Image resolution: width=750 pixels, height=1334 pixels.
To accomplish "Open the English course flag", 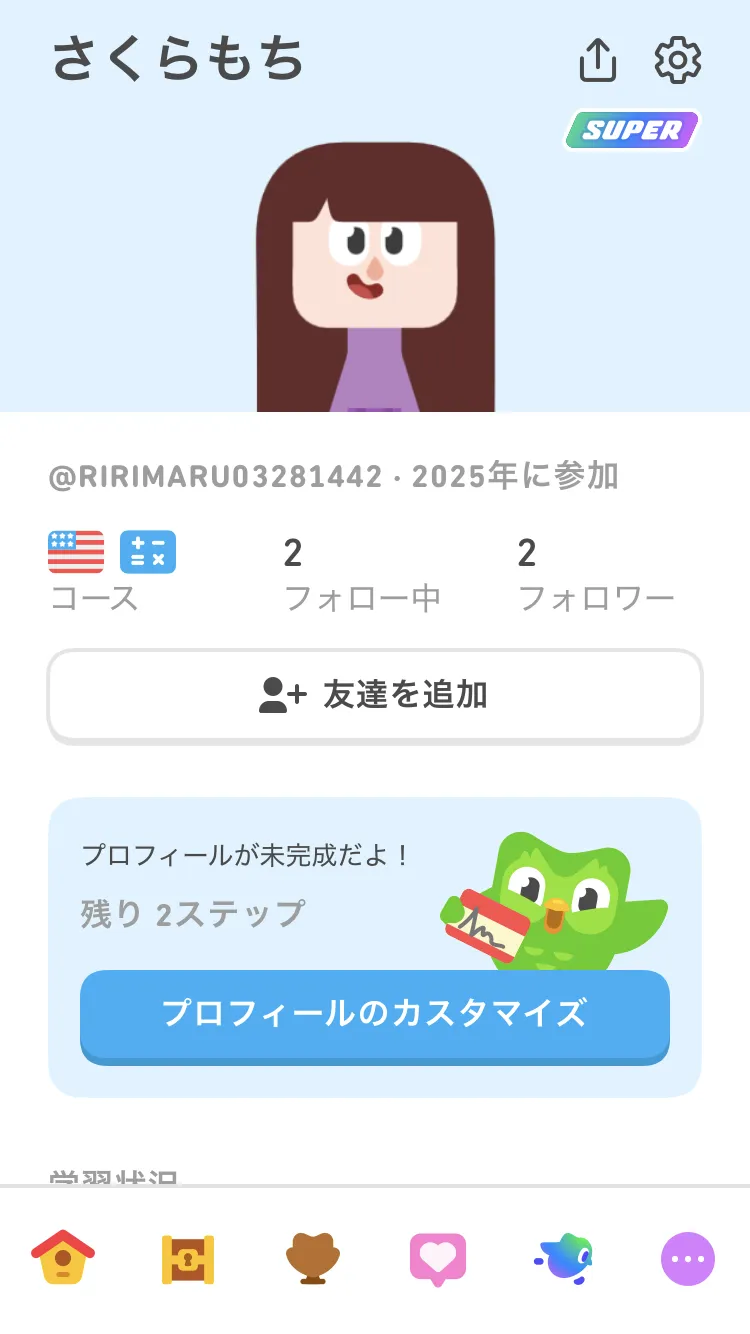I will coord(76,552).
